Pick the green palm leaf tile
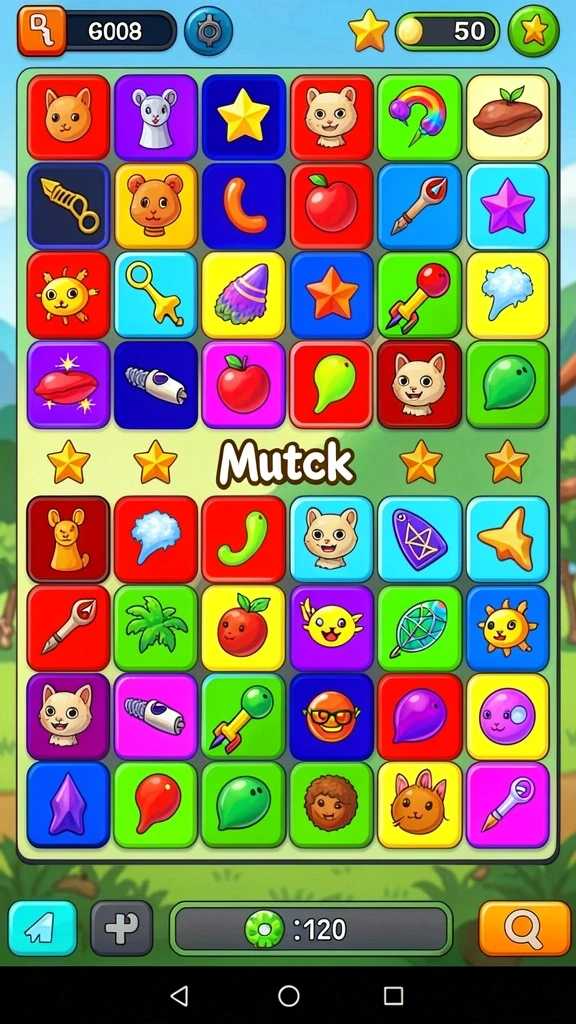This screenshot has width=576, height=1024. 155,628
